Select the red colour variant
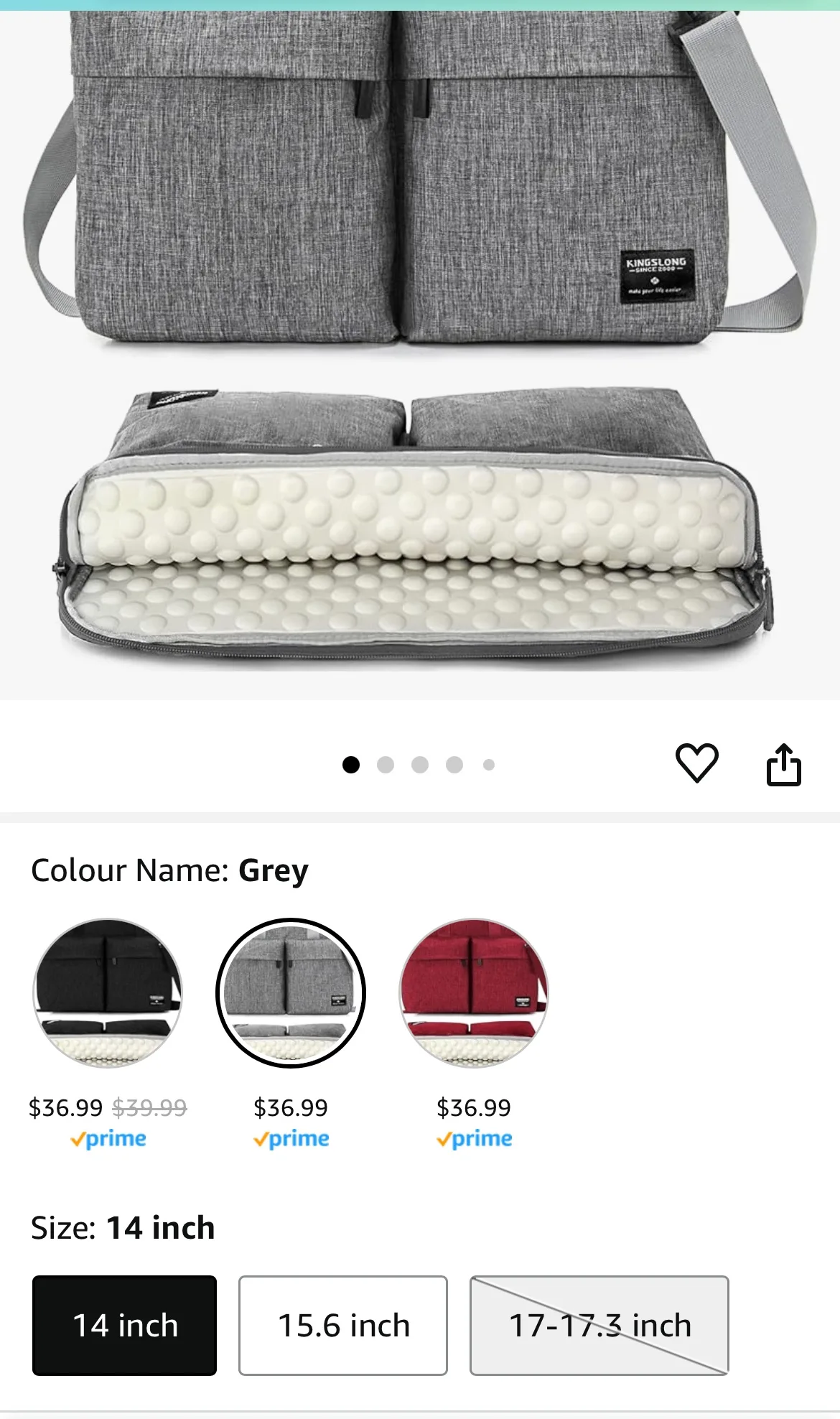840x1419 pixels. [x=473, y=991]
